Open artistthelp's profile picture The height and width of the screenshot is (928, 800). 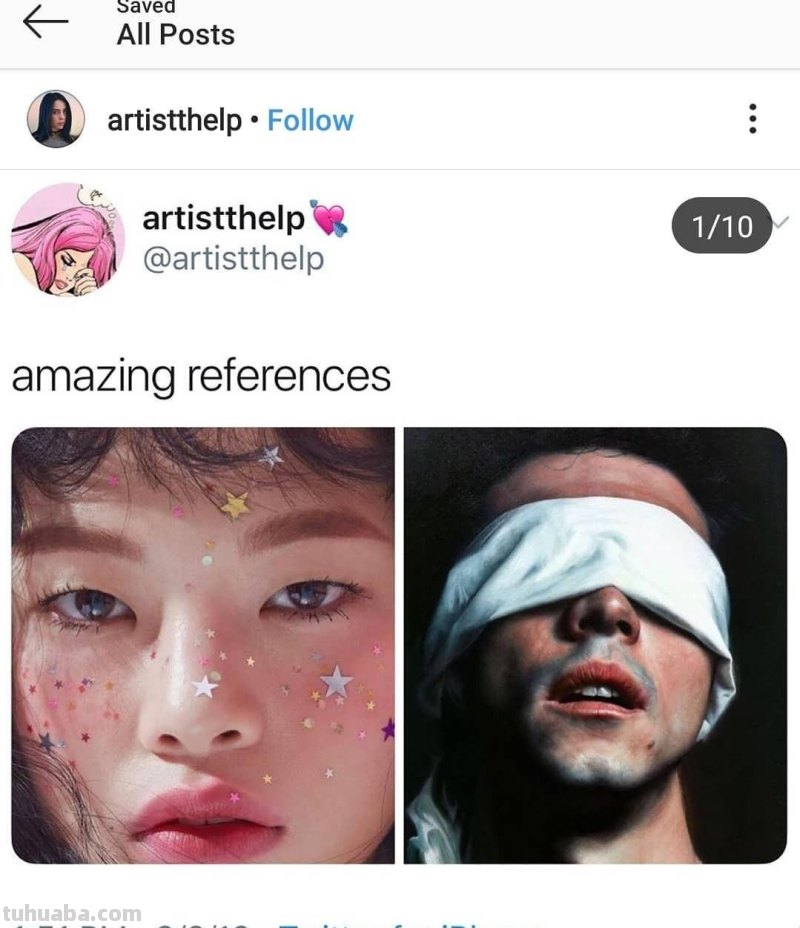(x=55, y=119)
